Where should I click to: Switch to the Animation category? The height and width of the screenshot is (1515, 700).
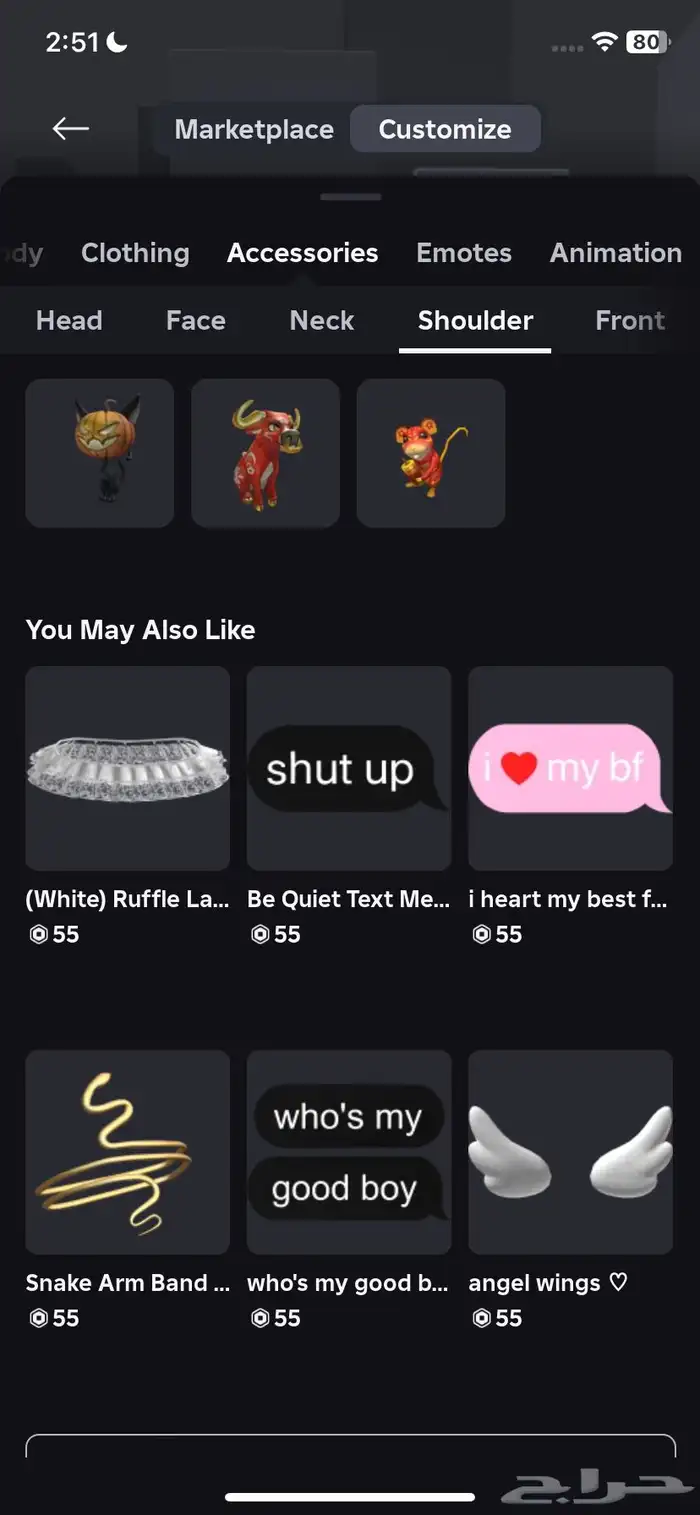pyautogui.click(x=615, y=253)
